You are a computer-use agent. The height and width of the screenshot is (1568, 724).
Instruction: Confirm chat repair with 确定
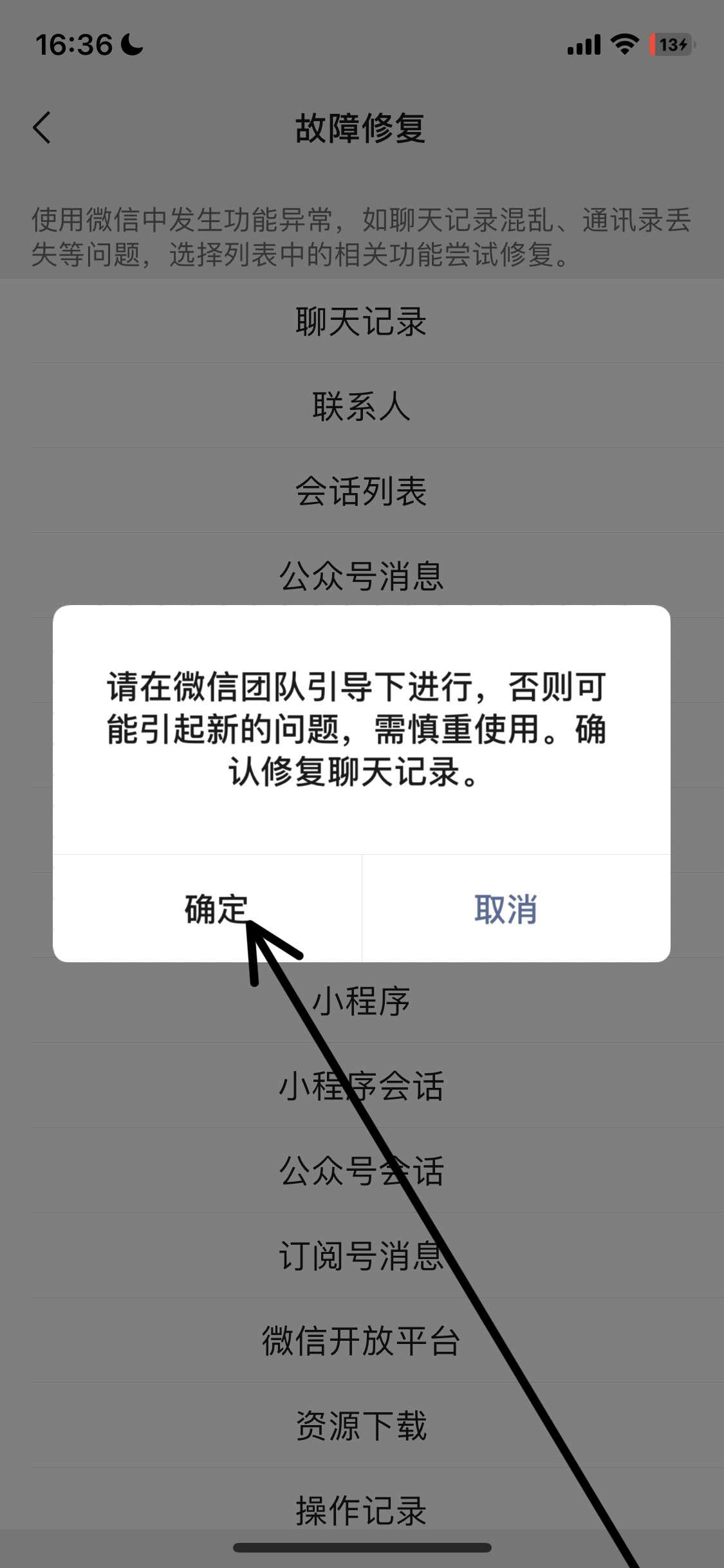[x=209, y=908]
